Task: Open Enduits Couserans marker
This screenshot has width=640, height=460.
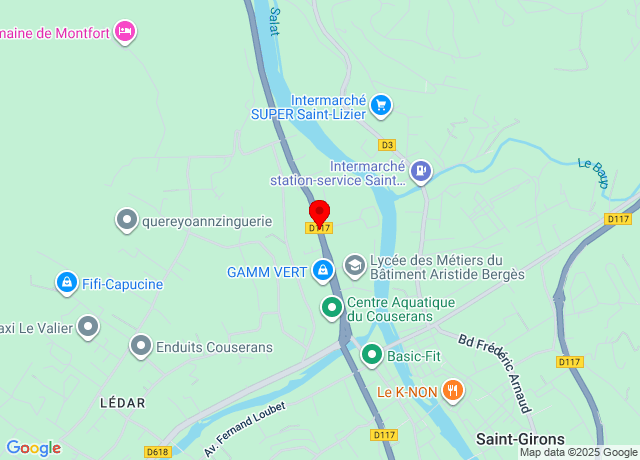Action: click(141, 347)
